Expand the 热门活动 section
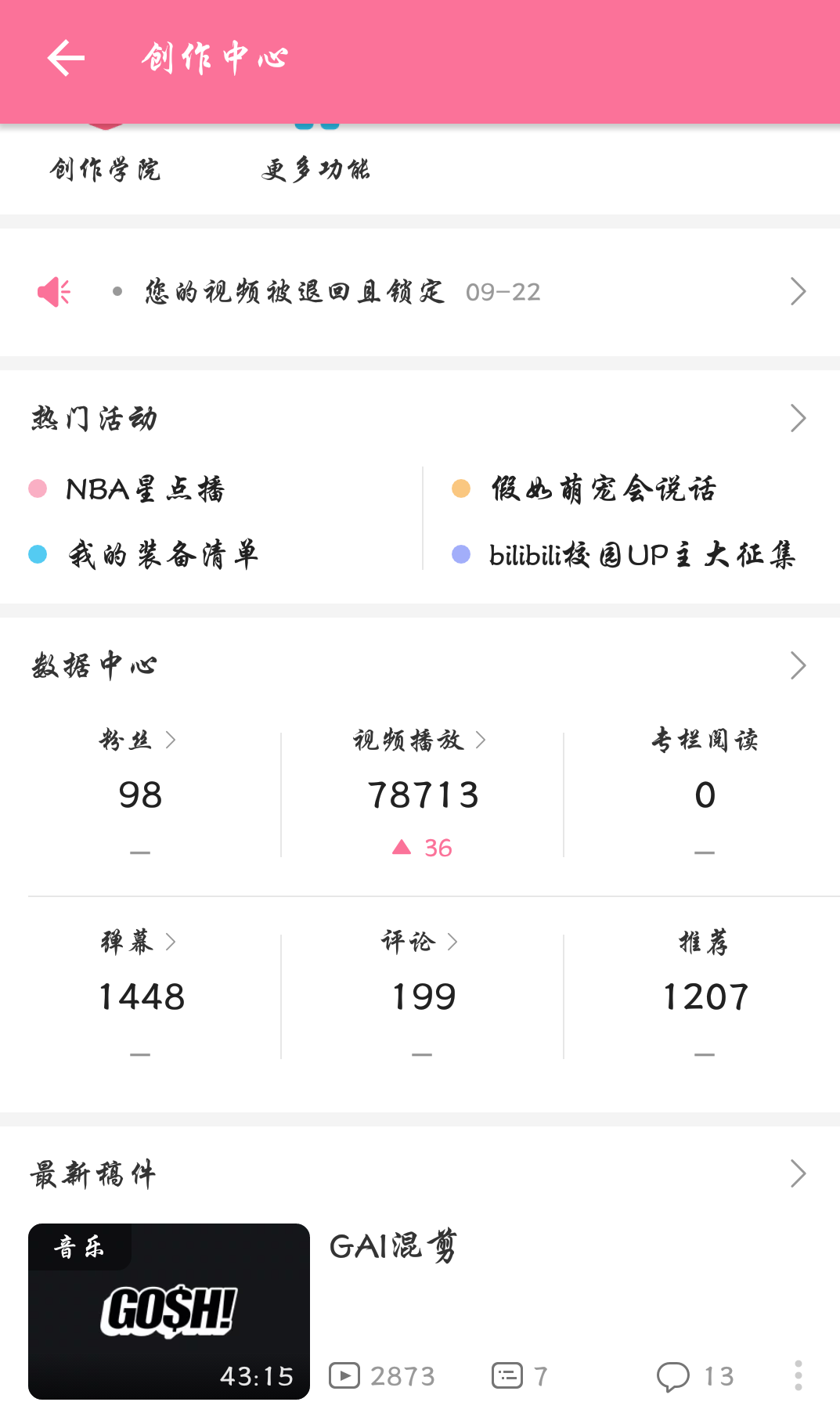The width and height of the screenshot is (840, 1420). (x=797, y=418)
